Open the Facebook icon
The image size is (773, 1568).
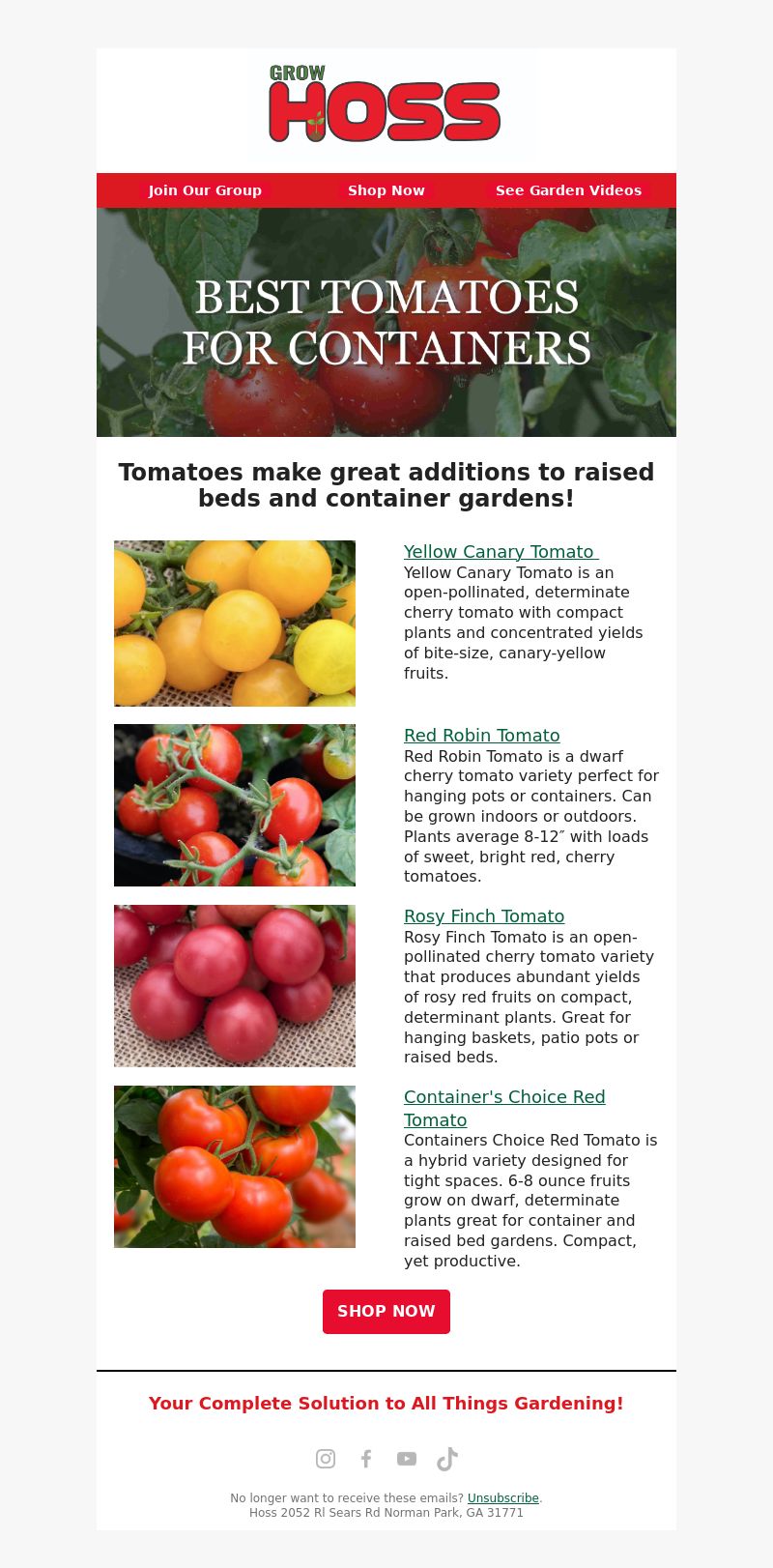pos(366,1459)
